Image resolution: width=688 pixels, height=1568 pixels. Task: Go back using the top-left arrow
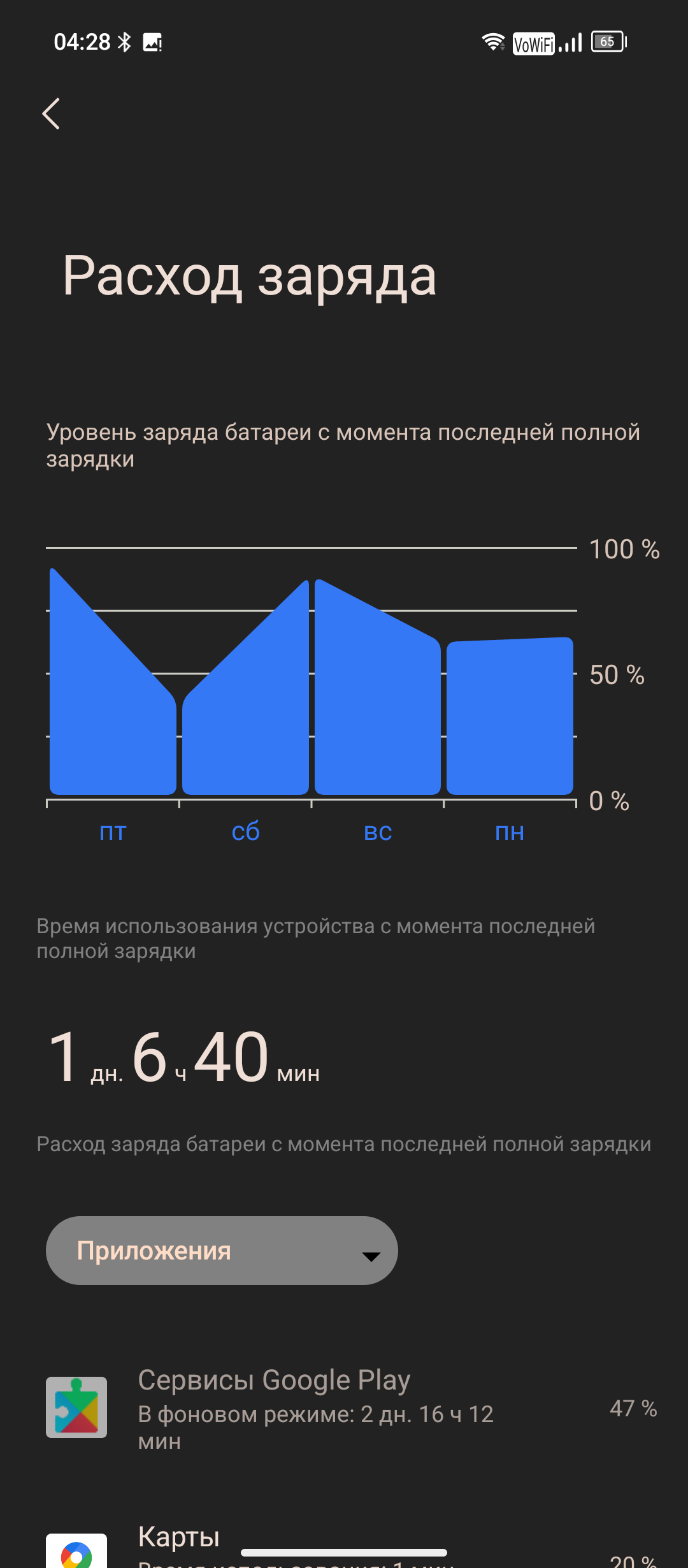[51, 114]
